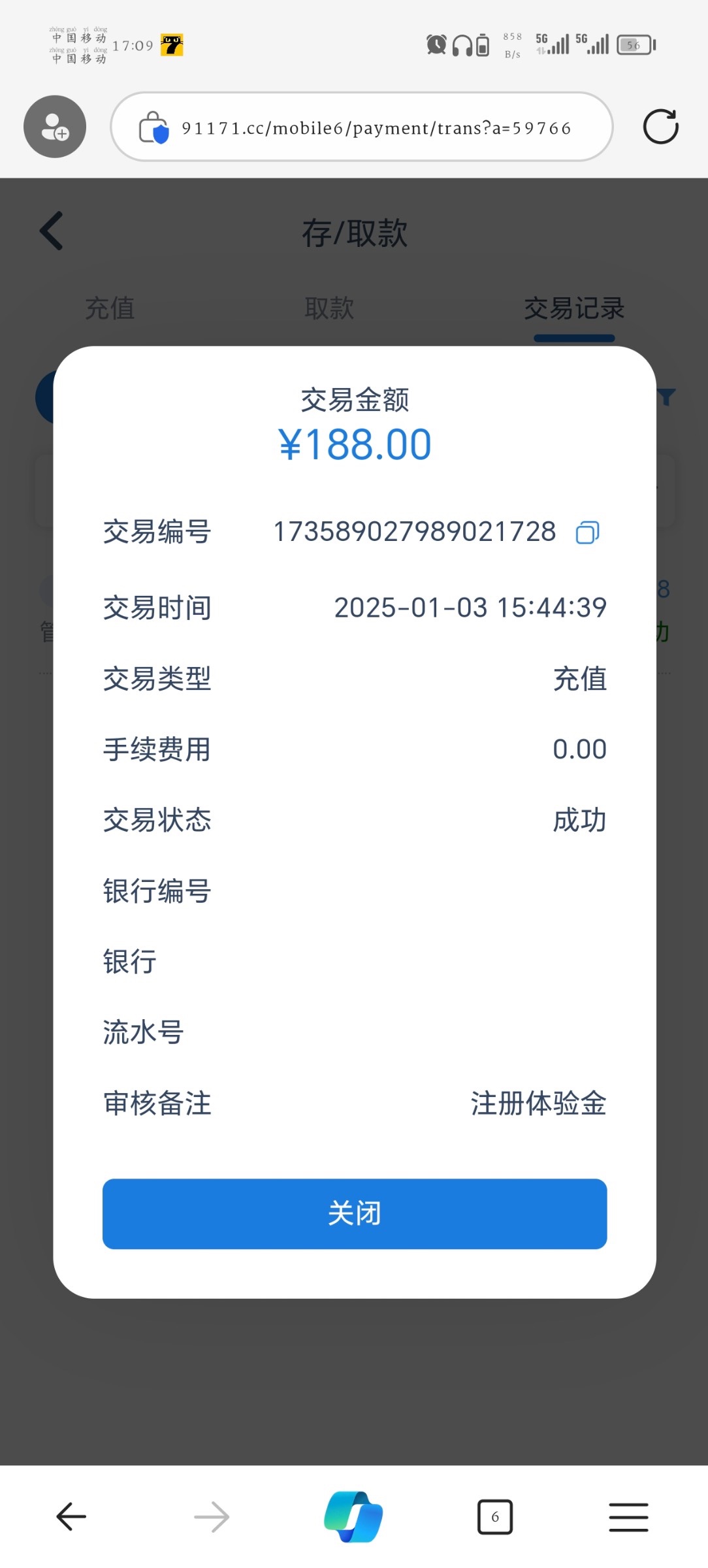Open the tab switcher showing 6 tabs
The height and width of the screenshot is (1568, 708).
tap(495, 1516)
